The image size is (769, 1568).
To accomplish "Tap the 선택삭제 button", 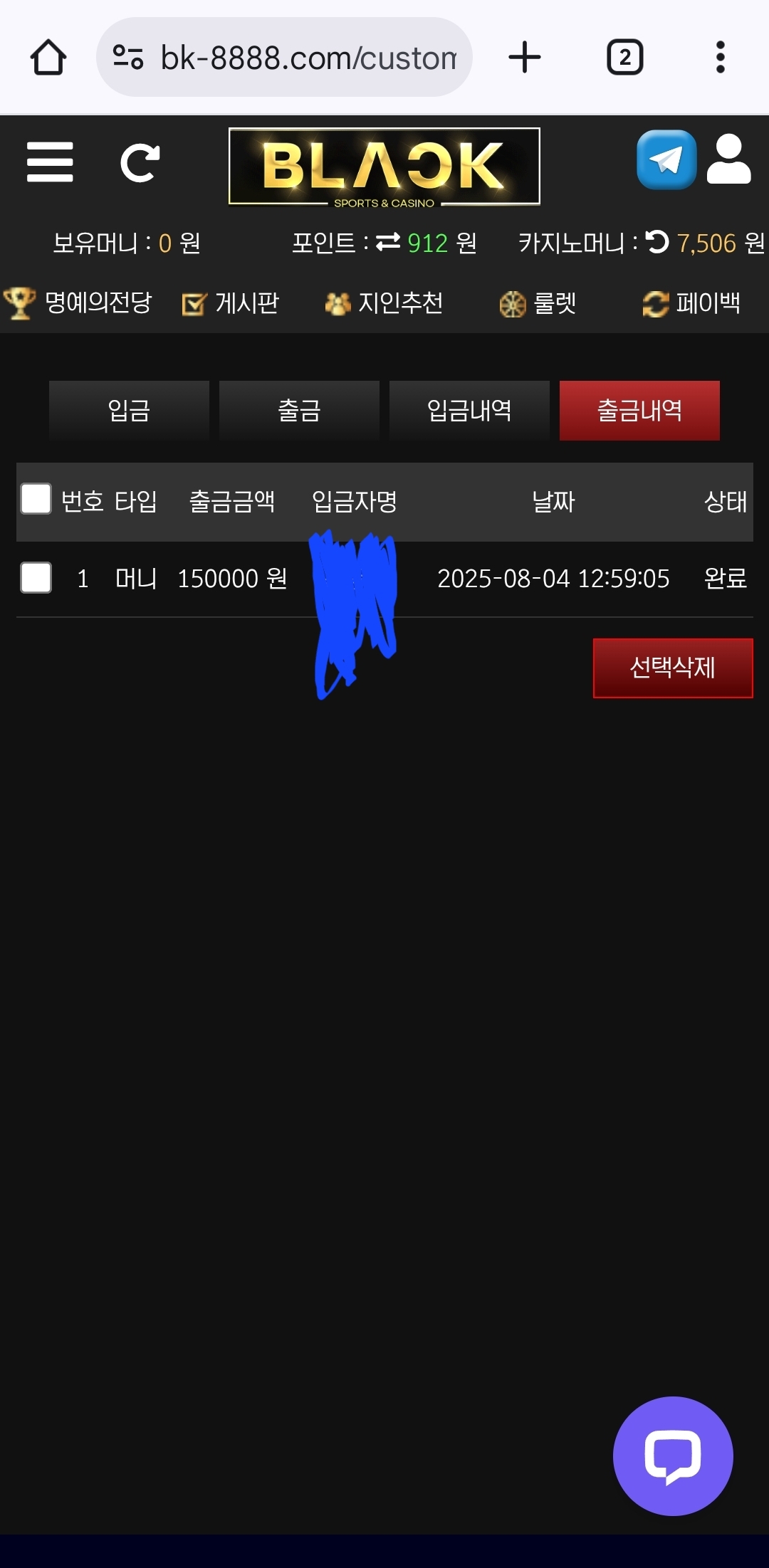I will tap(672, 668).
